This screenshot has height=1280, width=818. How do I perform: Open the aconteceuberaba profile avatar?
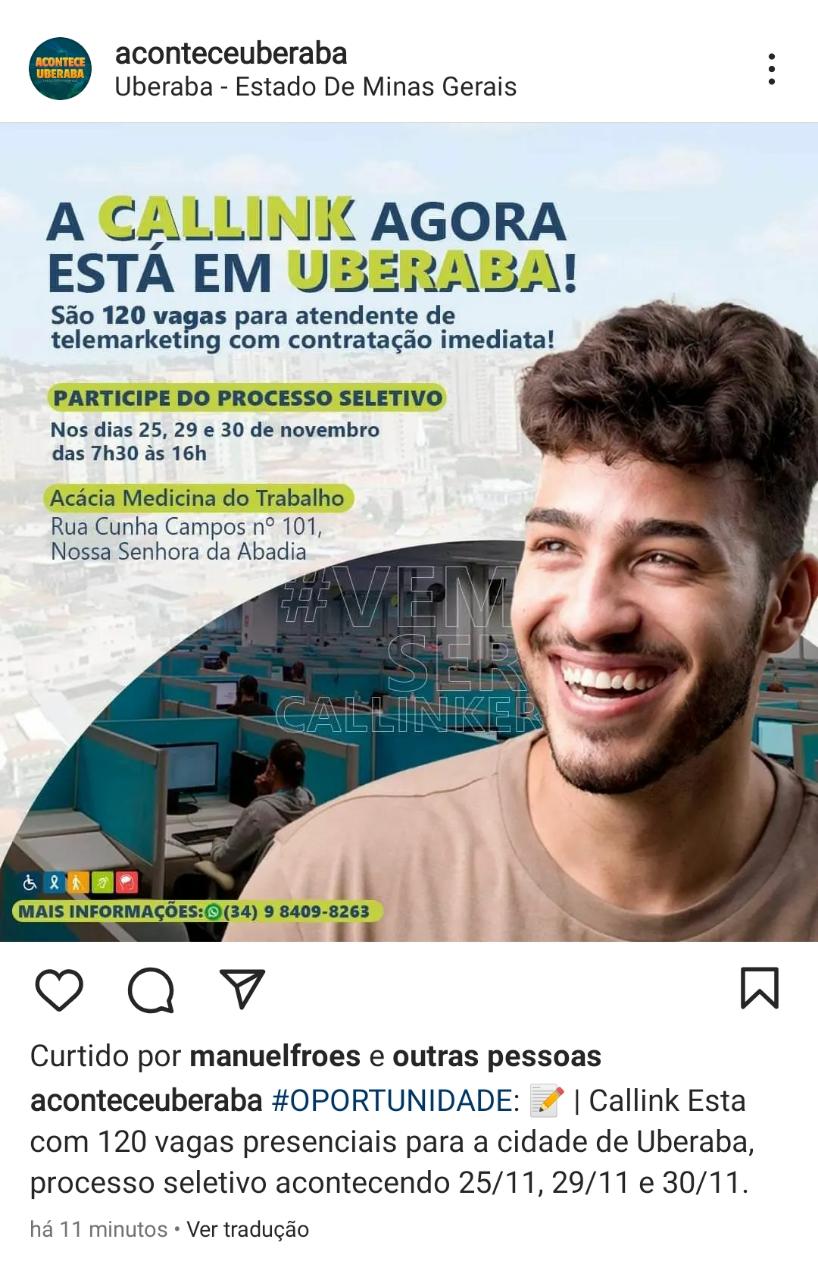click(x=60, y=69)
